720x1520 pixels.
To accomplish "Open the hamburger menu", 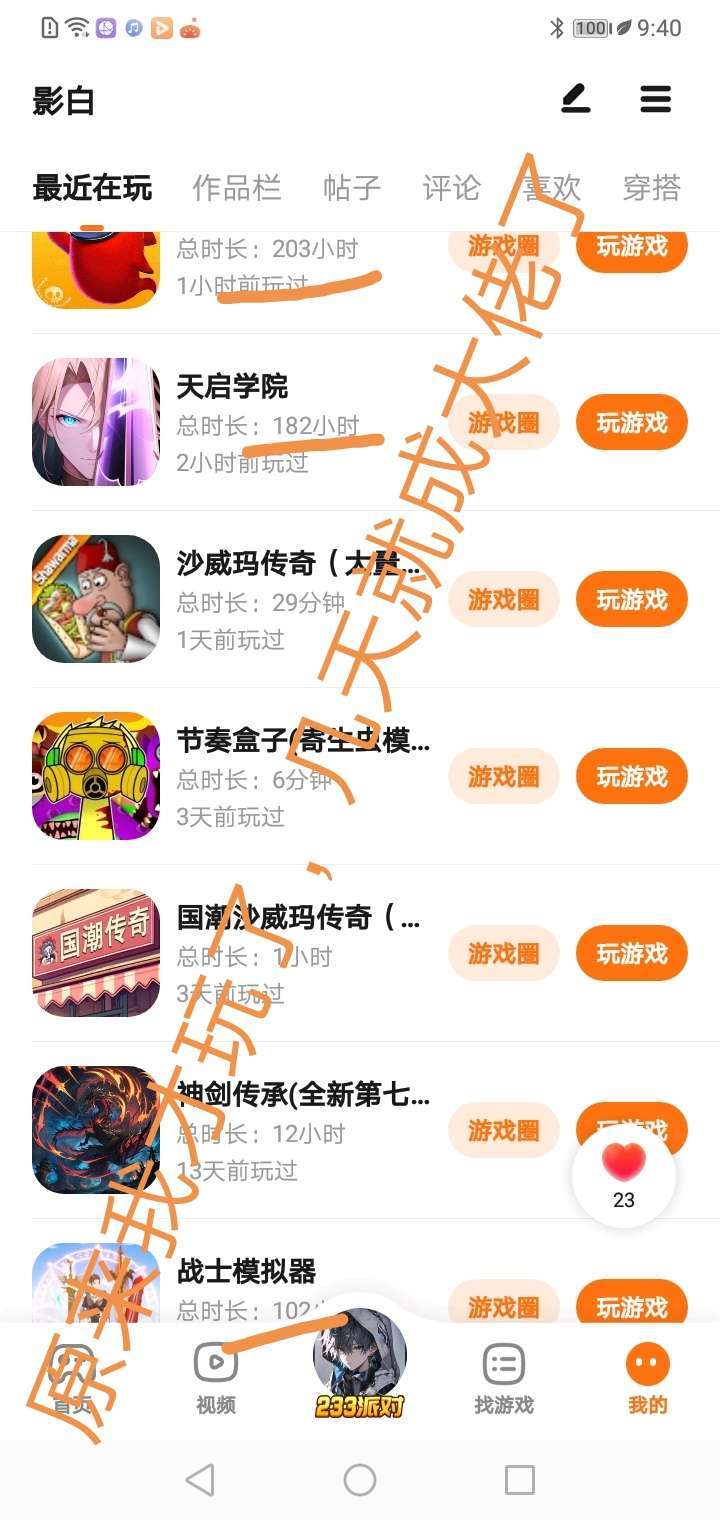I will click(655, 99).
